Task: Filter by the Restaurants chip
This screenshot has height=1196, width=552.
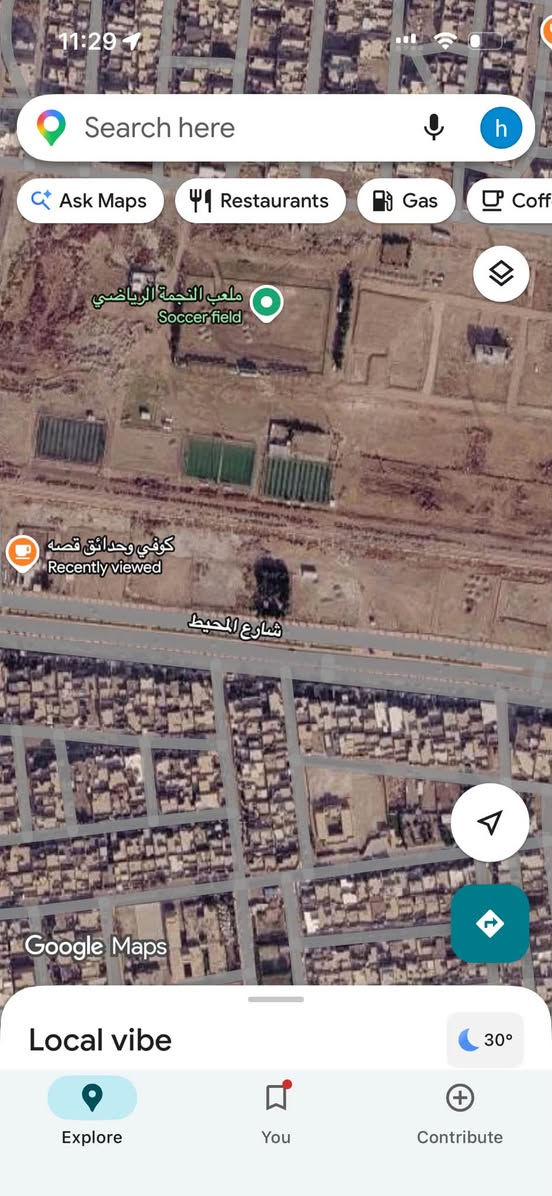Action: 260,201
